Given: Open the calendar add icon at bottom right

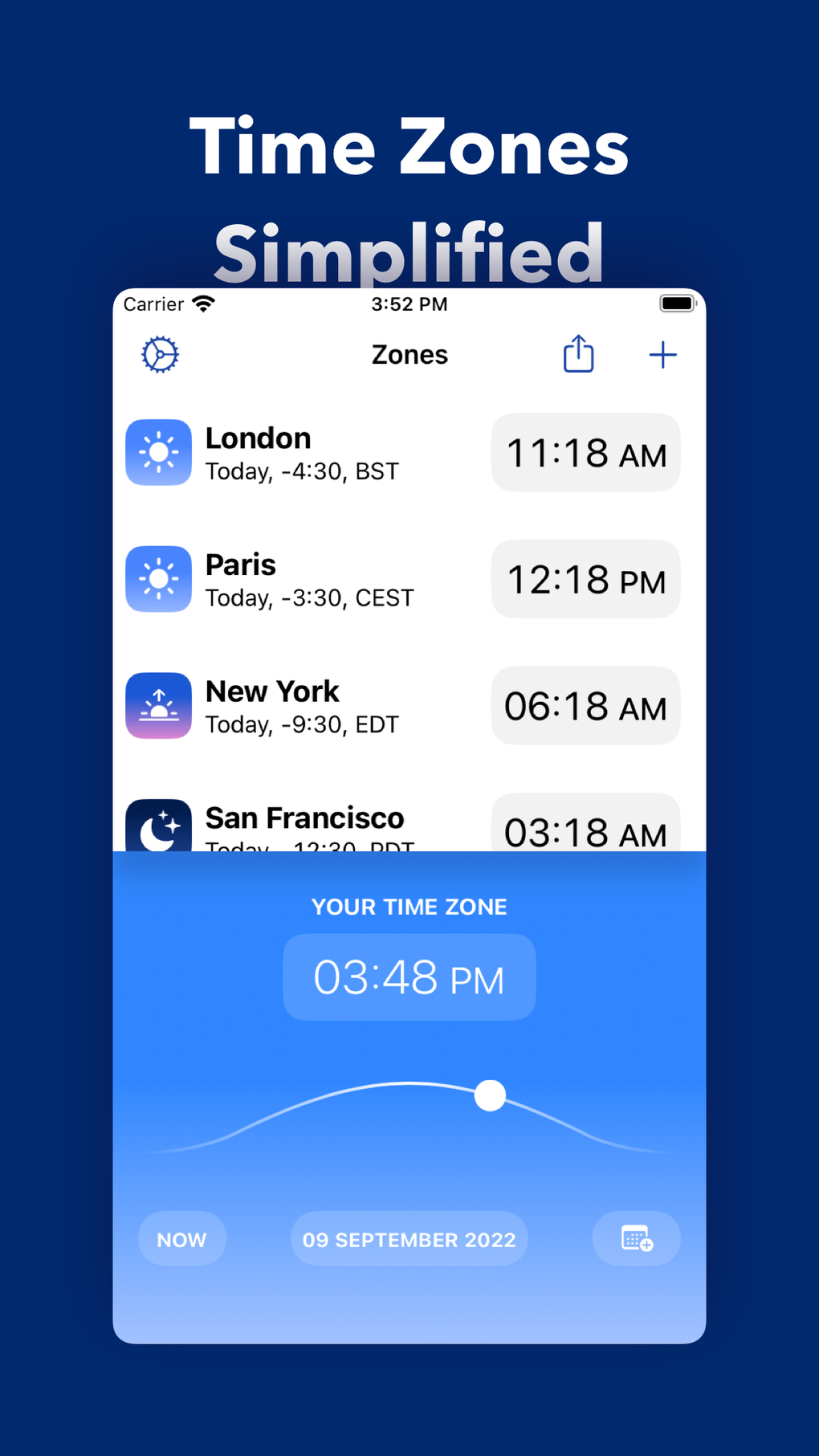Looking at the screenshot, I should [636, 1238].
